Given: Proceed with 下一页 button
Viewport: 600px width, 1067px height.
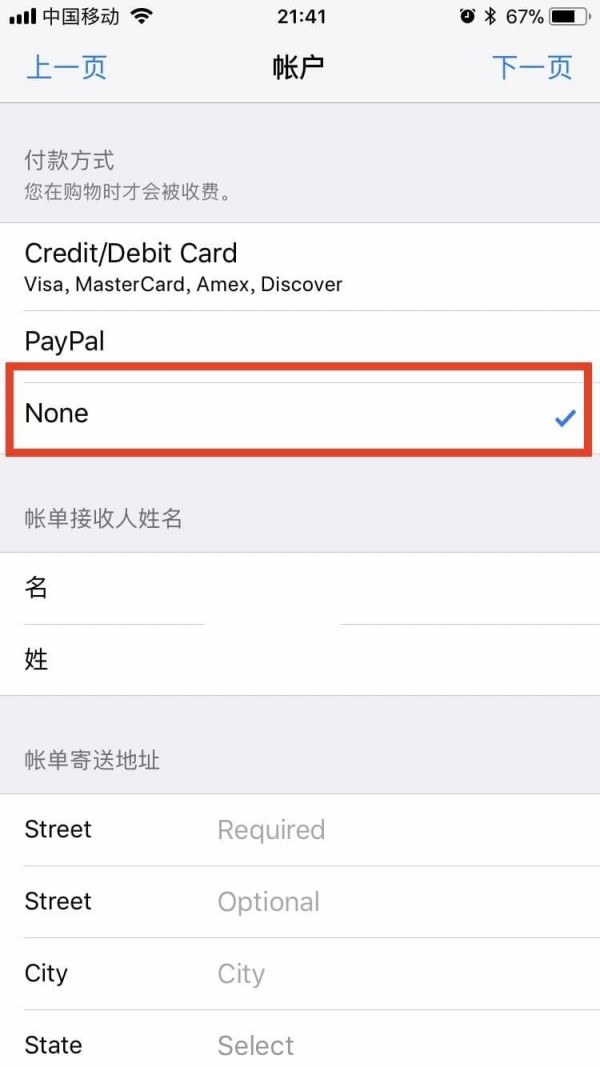Looking at the screenshot, I should [532, 68].
